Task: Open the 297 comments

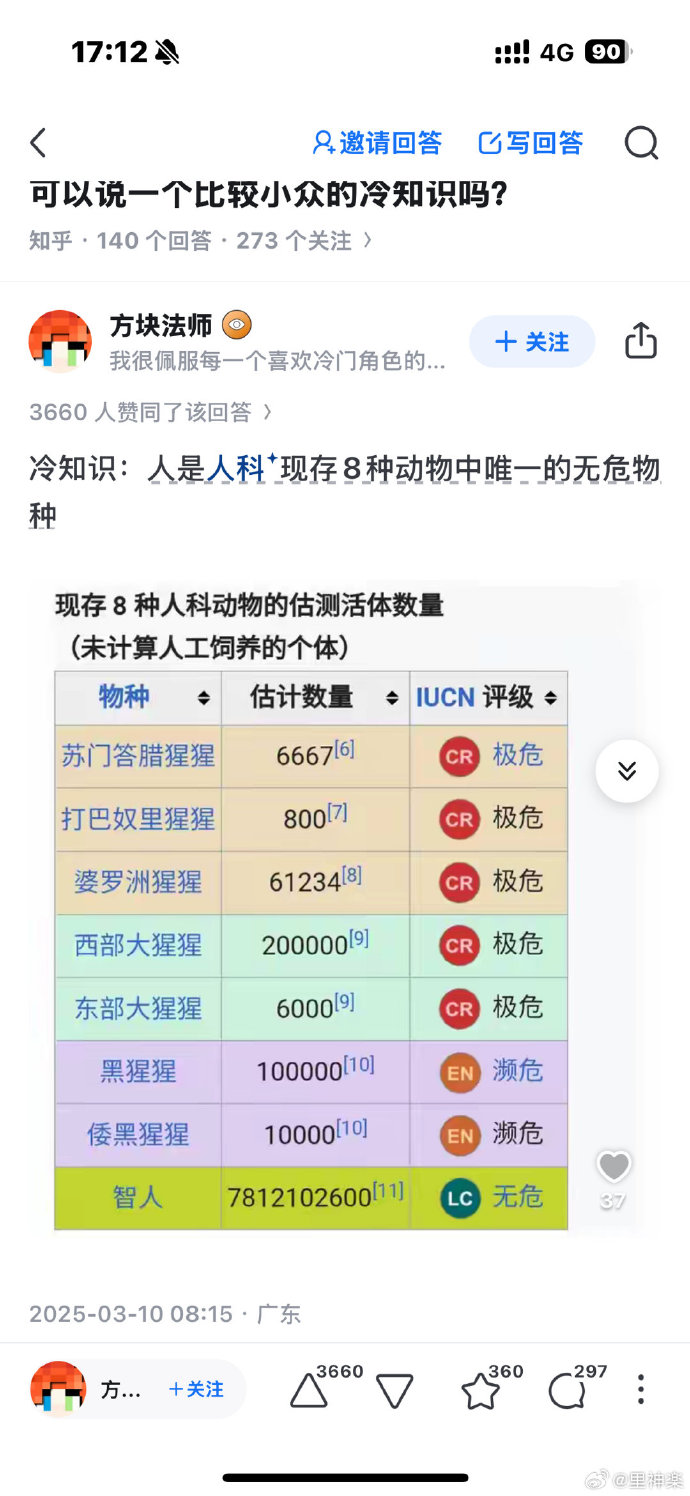Action: [x=567, y=1391]
